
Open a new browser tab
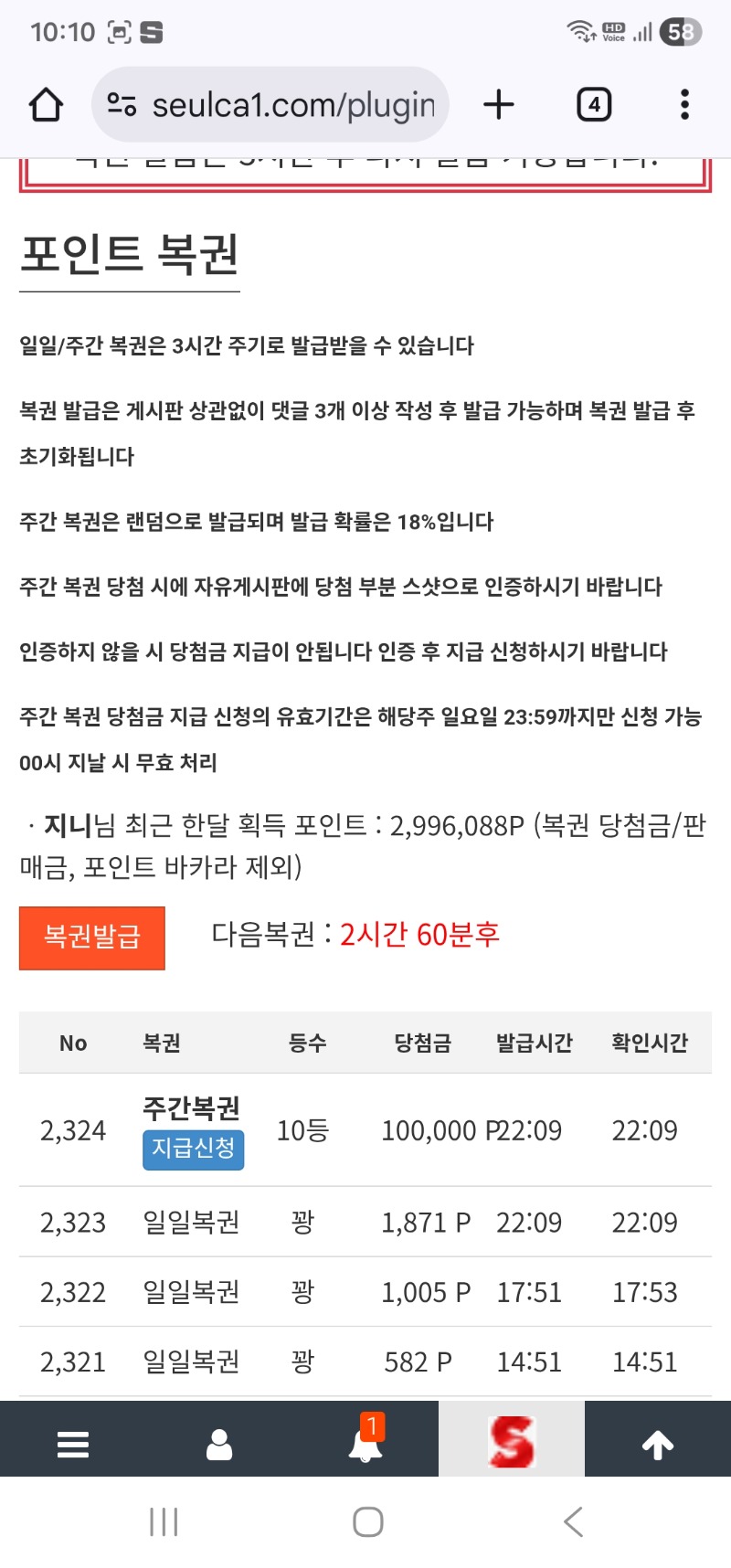tap(499, 105)
